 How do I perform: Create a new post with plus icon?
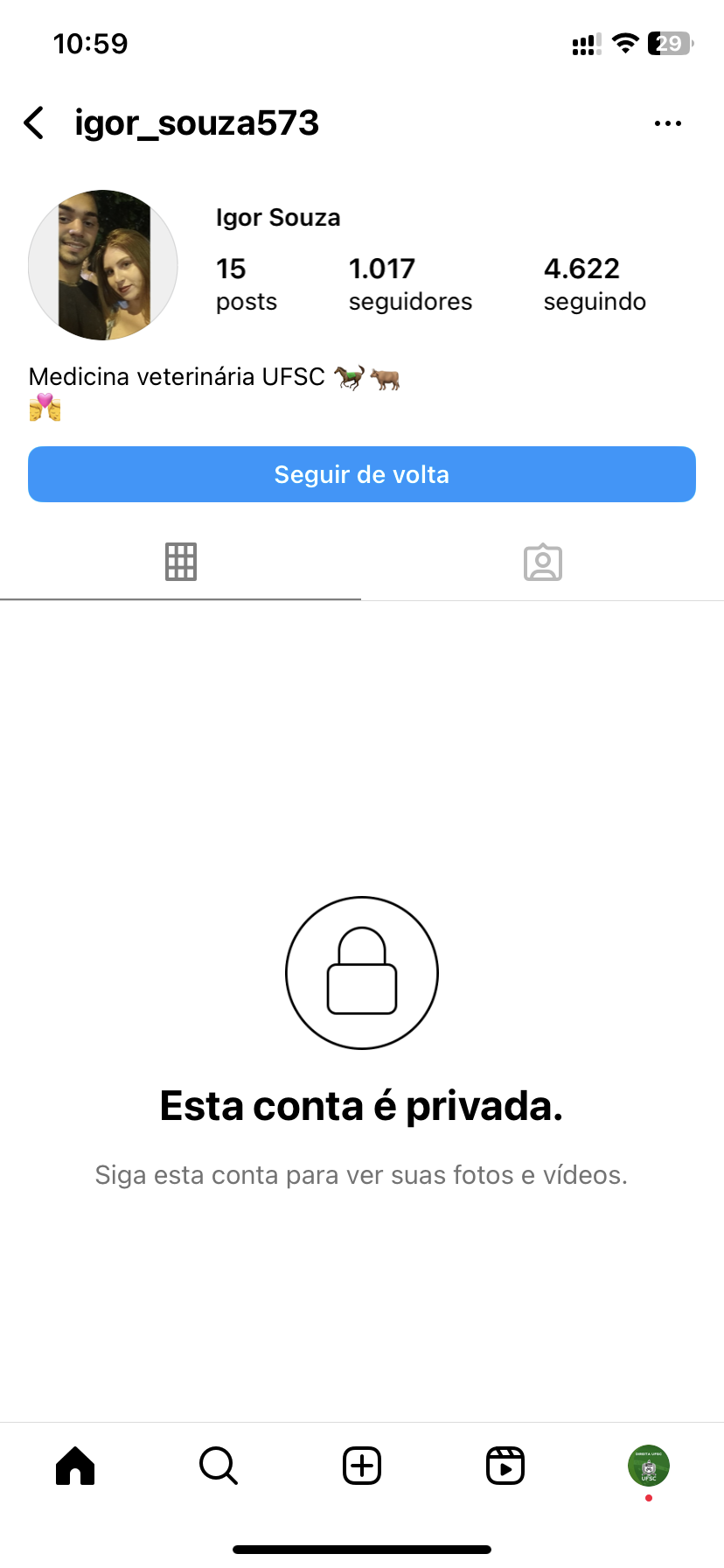pyautogui.click(x=362, y=1466)
